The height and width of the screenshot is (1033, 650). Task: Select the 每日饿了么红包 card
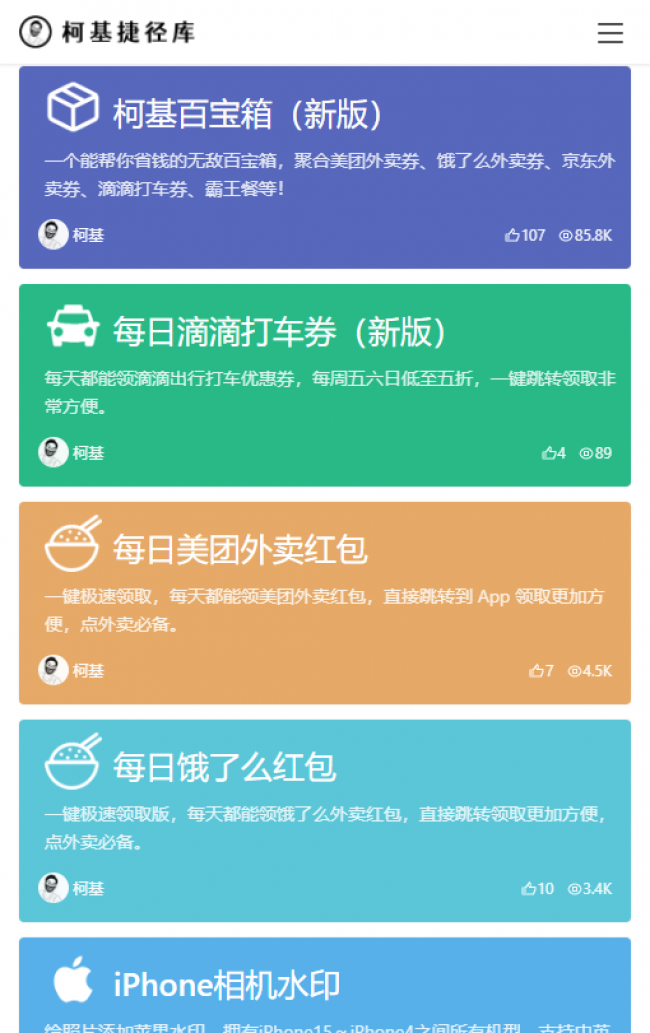tap(224, 767)
